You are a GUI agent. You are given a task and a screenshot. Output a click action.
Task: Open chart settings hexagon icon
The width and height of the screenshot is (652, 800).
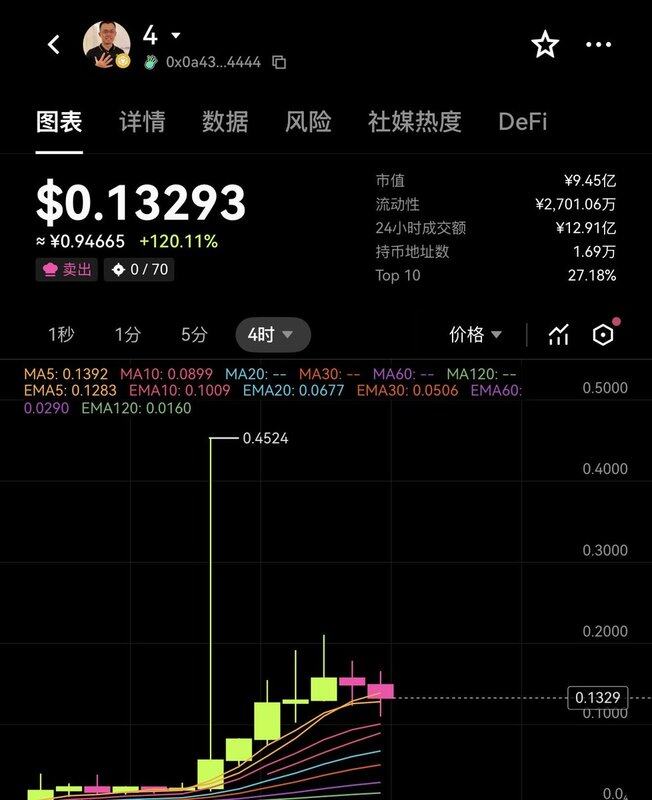click(x=603, y=335)
